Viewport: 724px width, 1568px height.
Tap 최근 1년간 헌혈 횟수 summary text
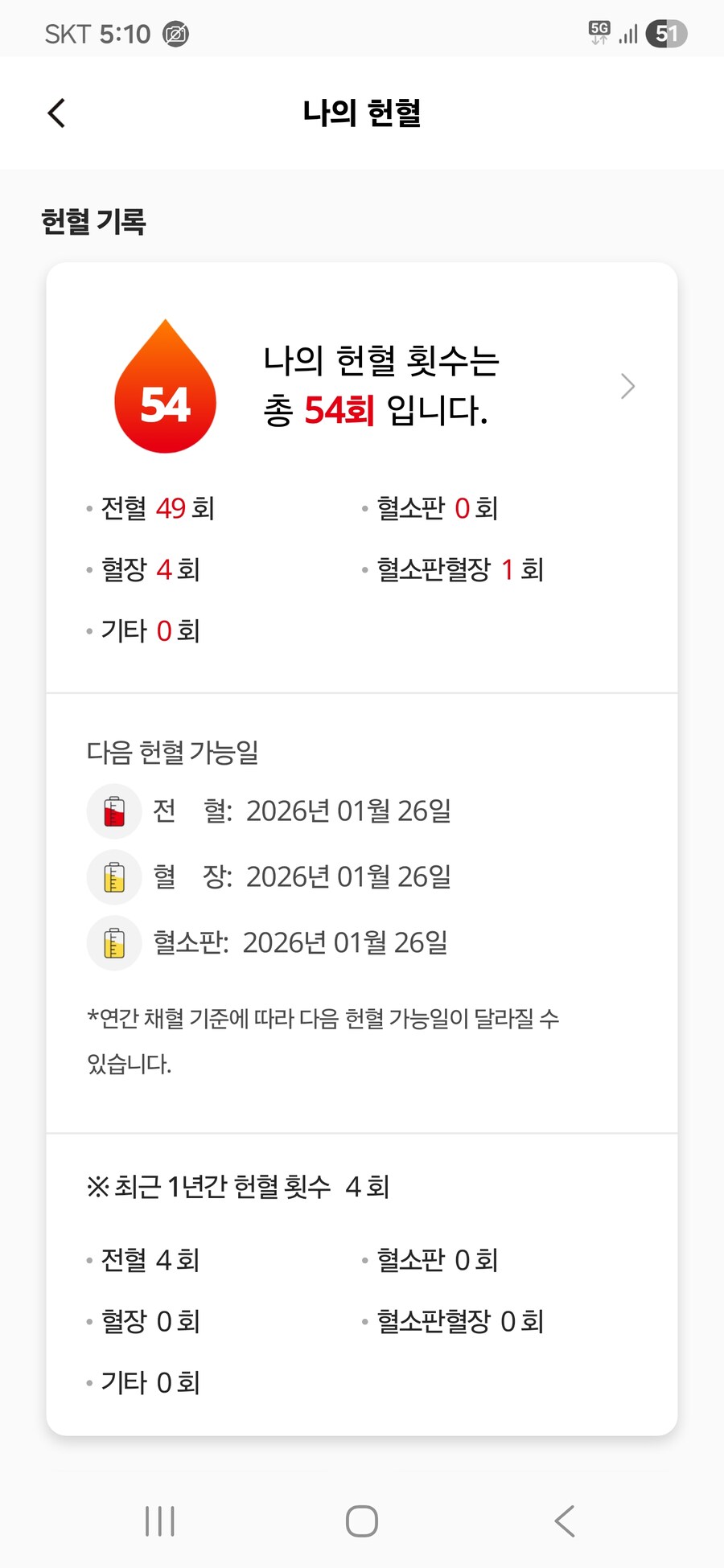coord(237,1186)
